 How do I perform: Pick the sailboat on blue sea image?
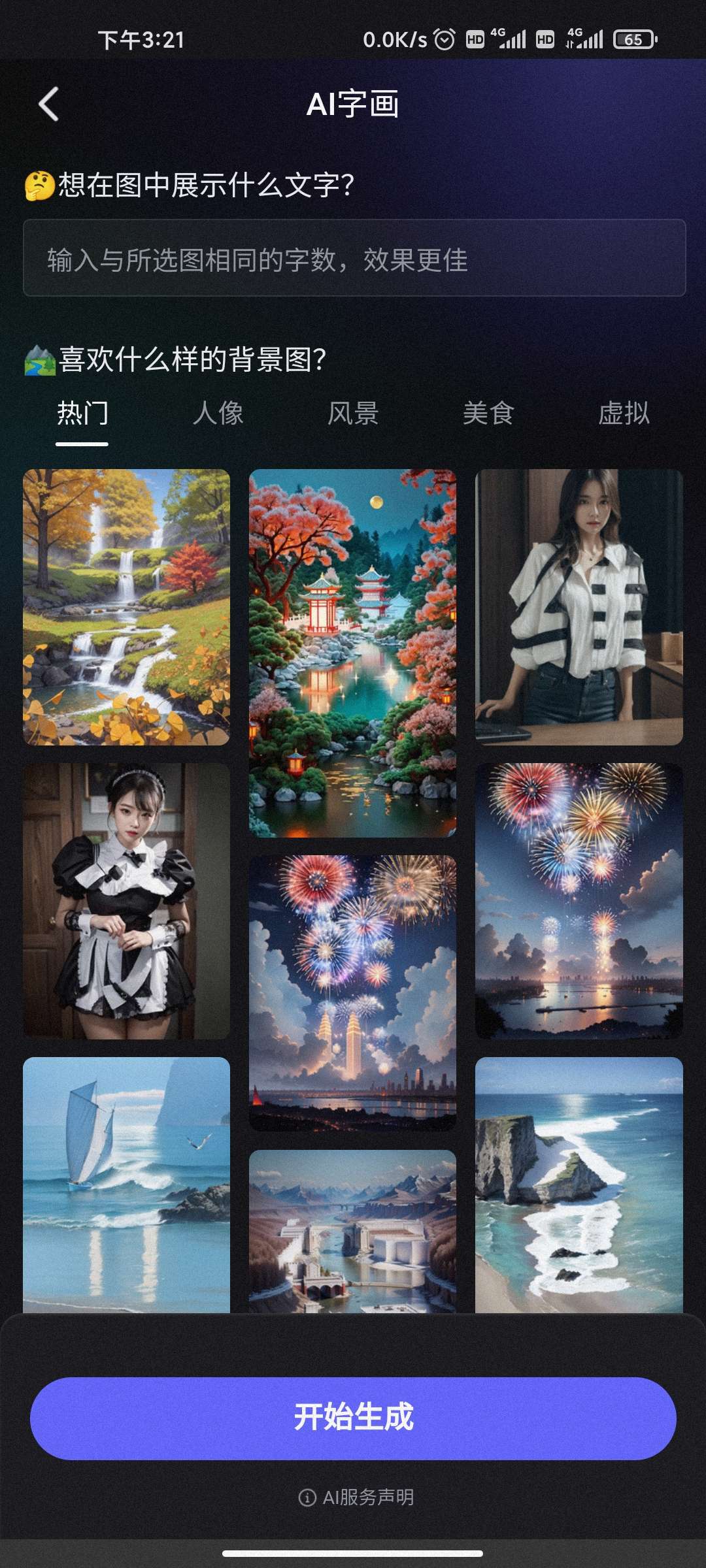126,1184
